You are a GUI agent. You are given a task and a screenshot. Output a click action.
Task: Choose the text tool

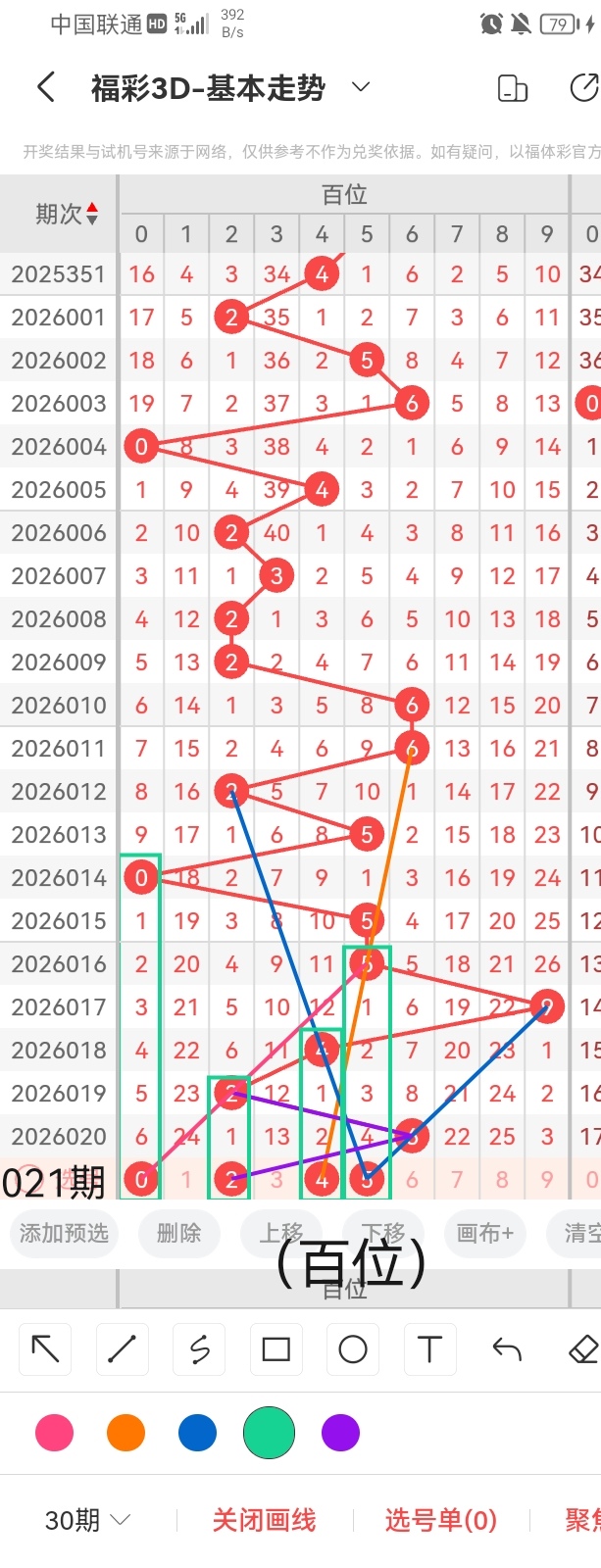(429, 1349)
